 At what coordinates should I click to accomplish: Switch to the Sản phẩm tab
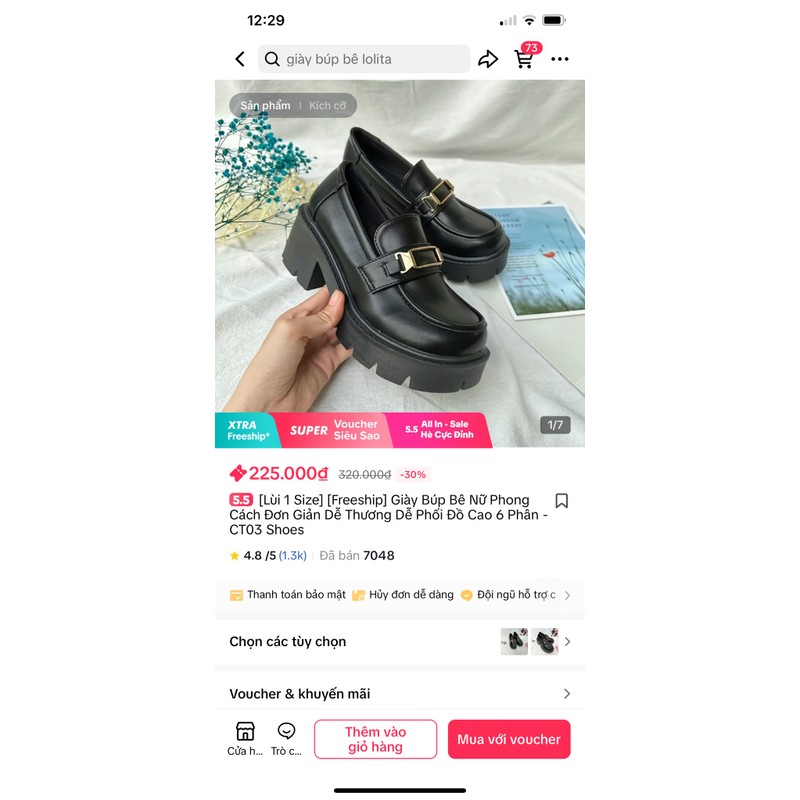(265, 105)
